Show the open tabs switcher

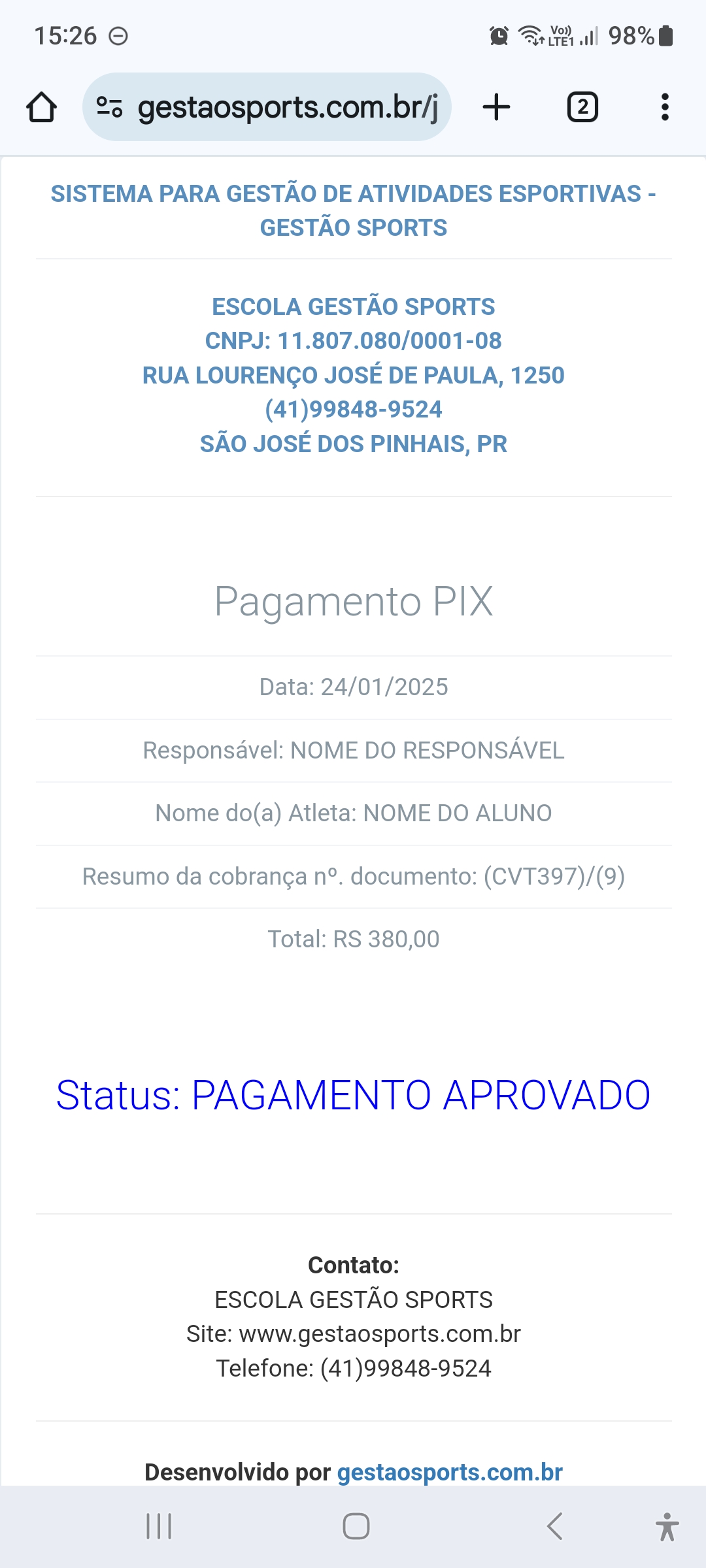coord(582,107)
